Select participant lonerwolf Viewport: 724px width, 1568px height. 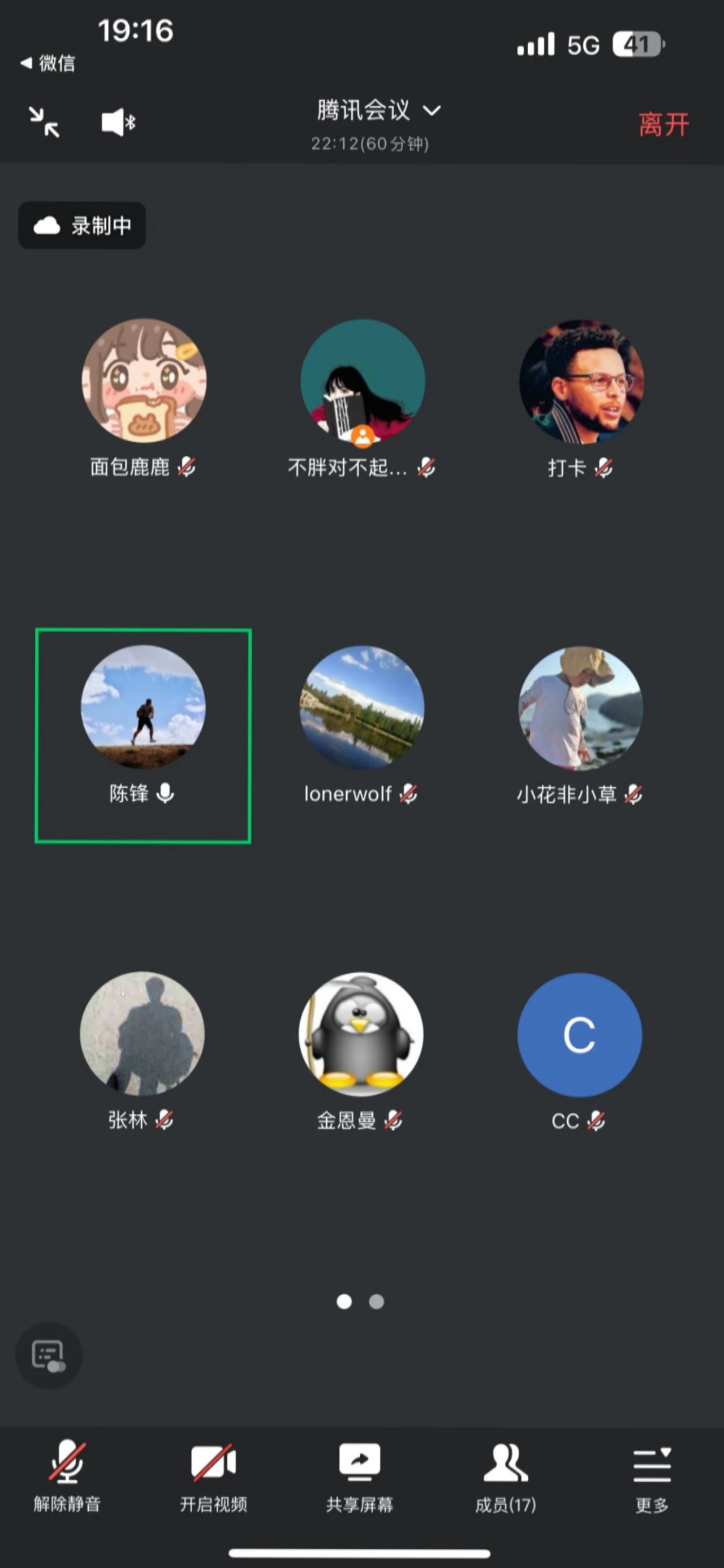361,708
